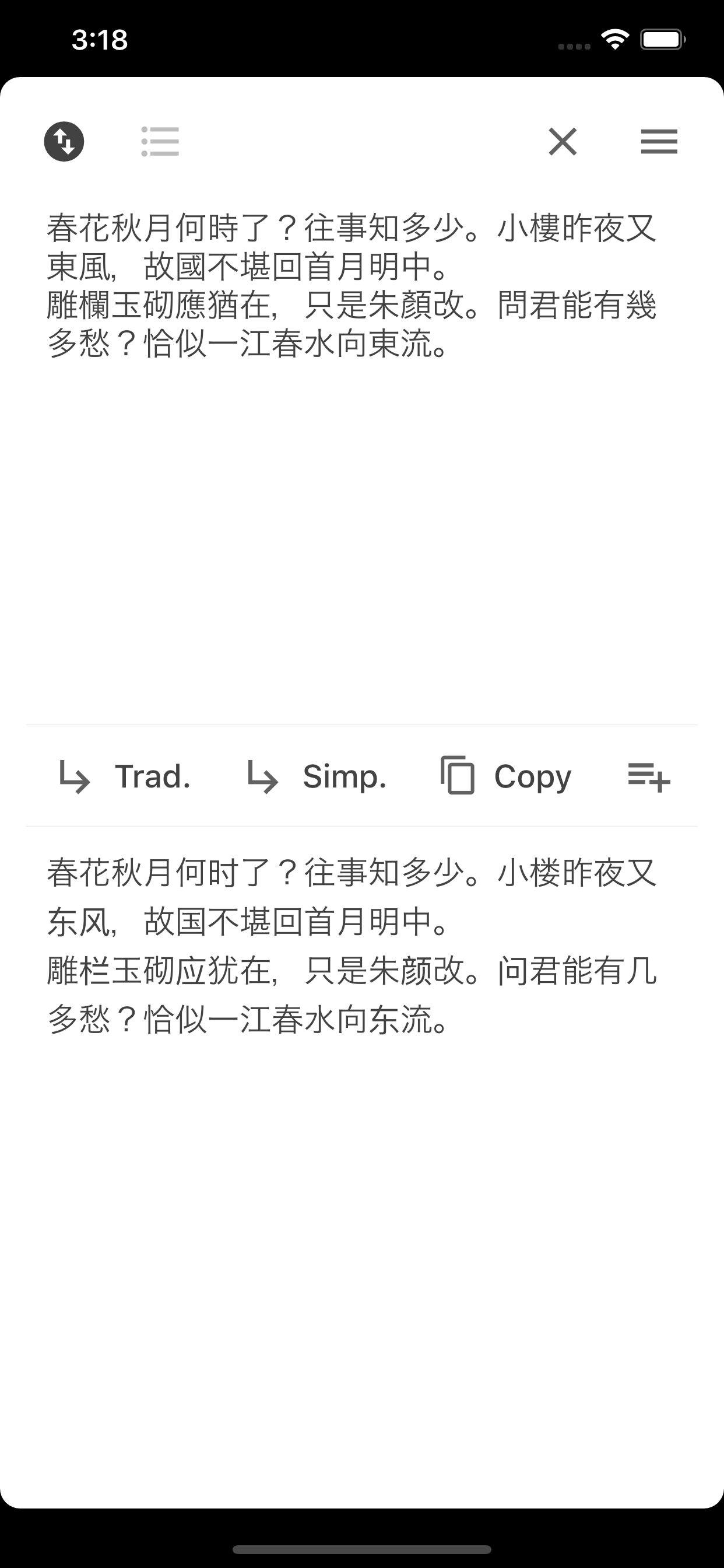Tap the divider above the conversion toolbar
The height and width of the screenshot is (1568, 724).
pos(362,724)
